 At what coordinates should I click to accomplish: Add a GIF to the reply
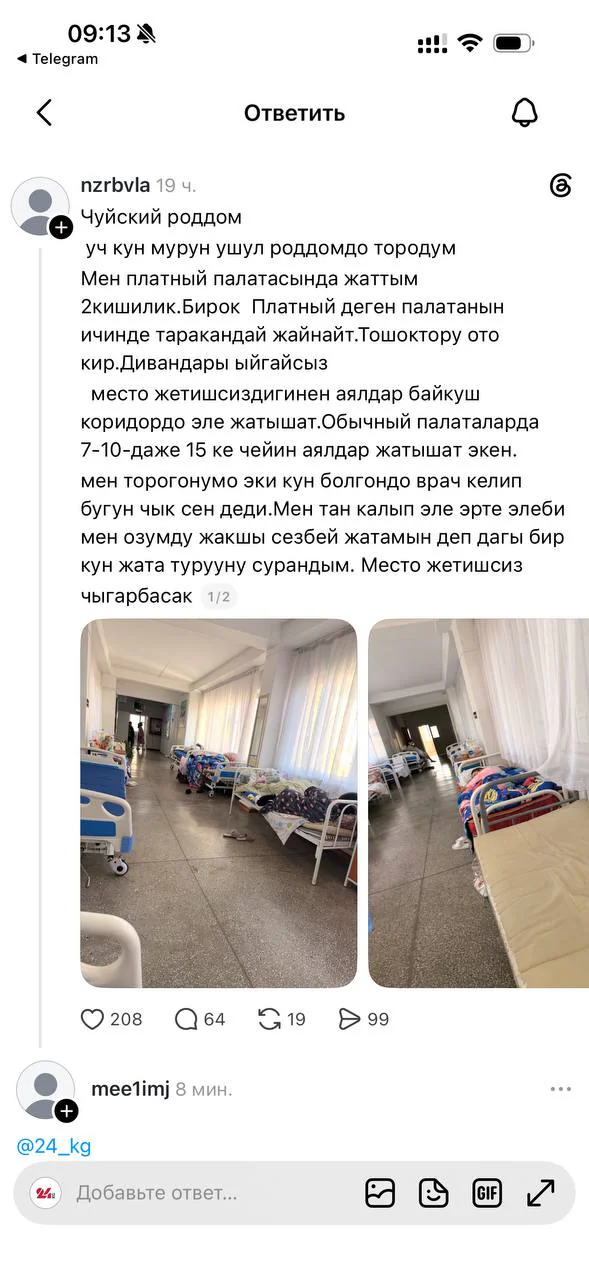[x=487, y=1192]
